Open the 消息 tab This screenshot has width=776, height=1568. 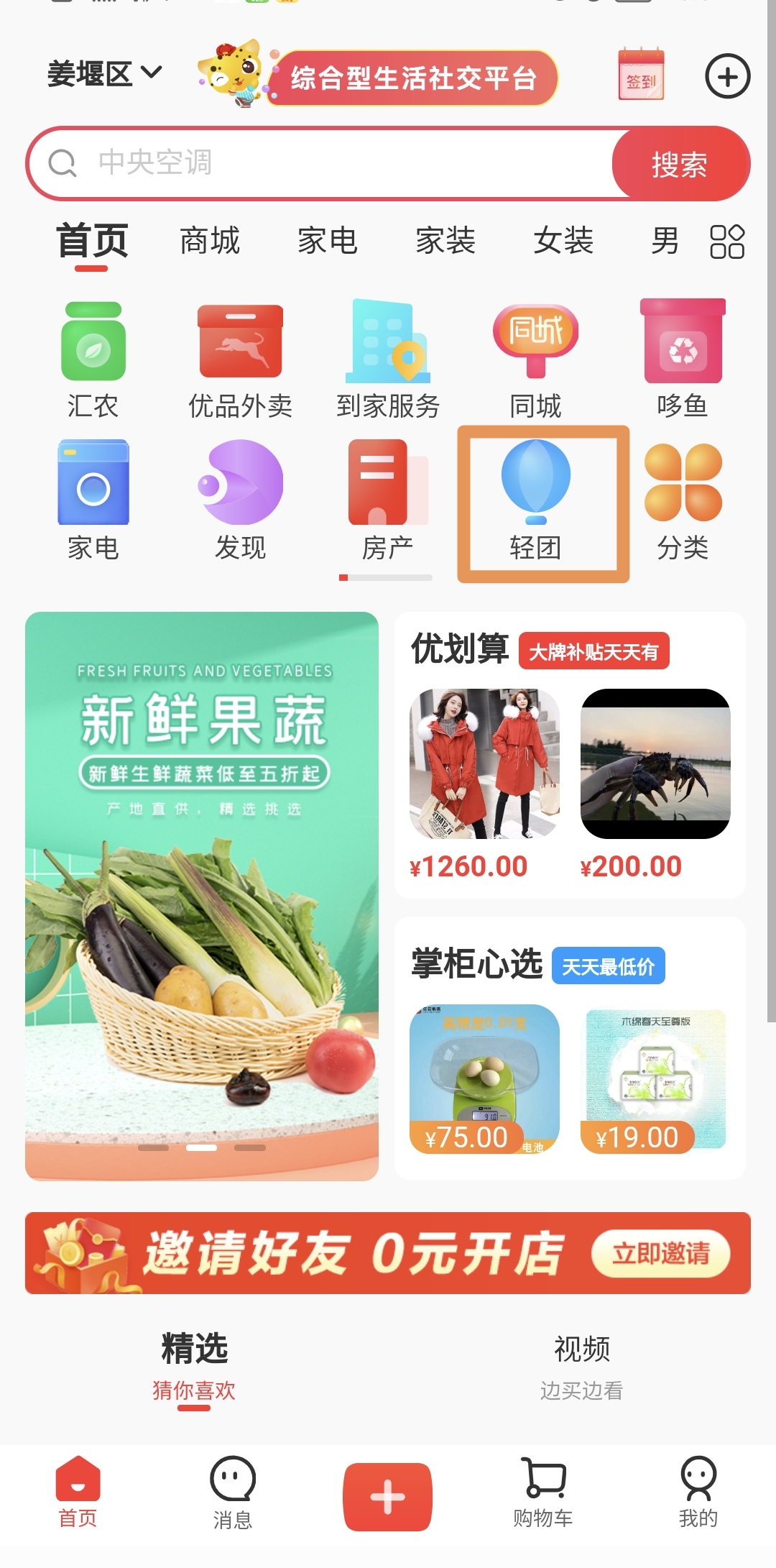(x=232, y=1492)
